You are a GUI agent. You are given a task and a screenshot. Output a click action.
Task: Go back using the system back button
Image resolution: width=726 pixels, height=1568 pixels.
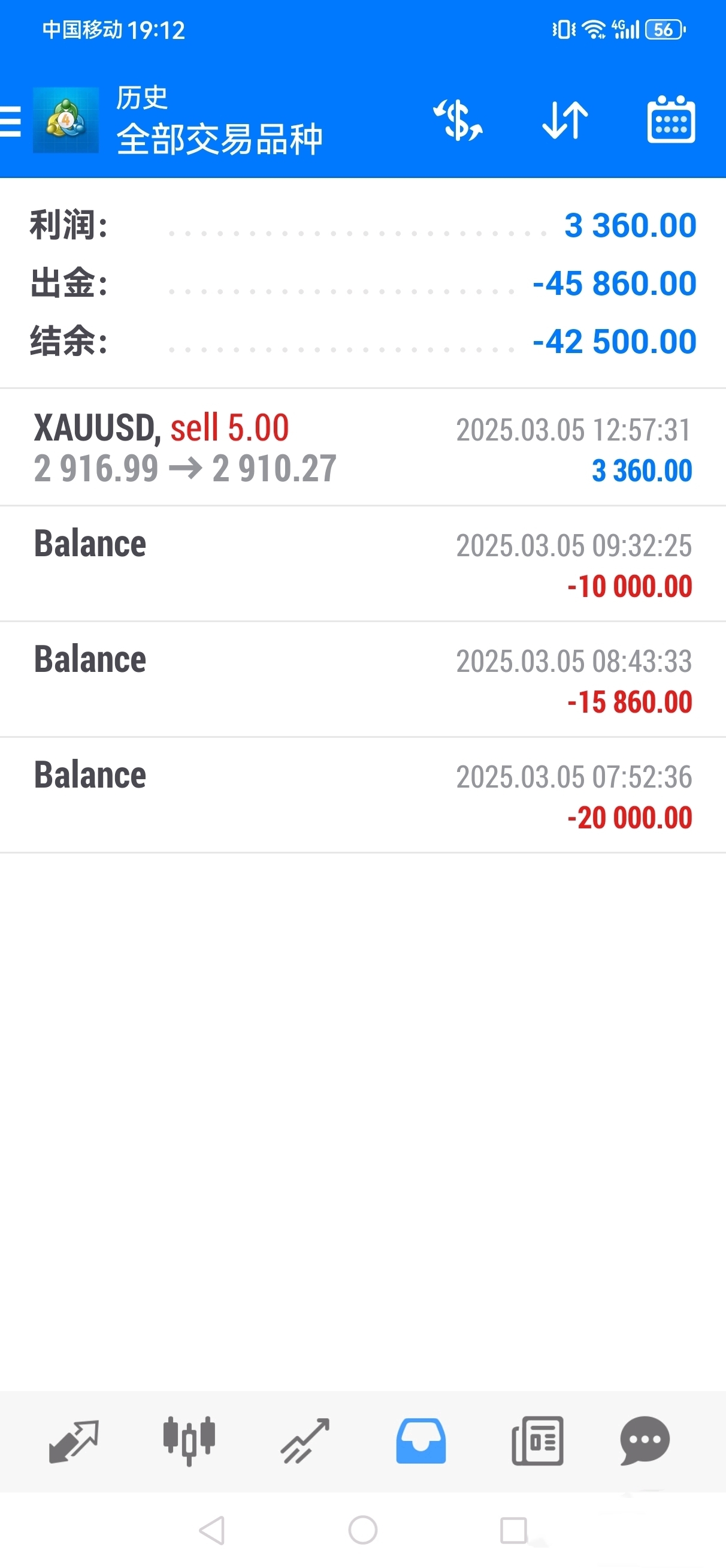[213, 1530]
